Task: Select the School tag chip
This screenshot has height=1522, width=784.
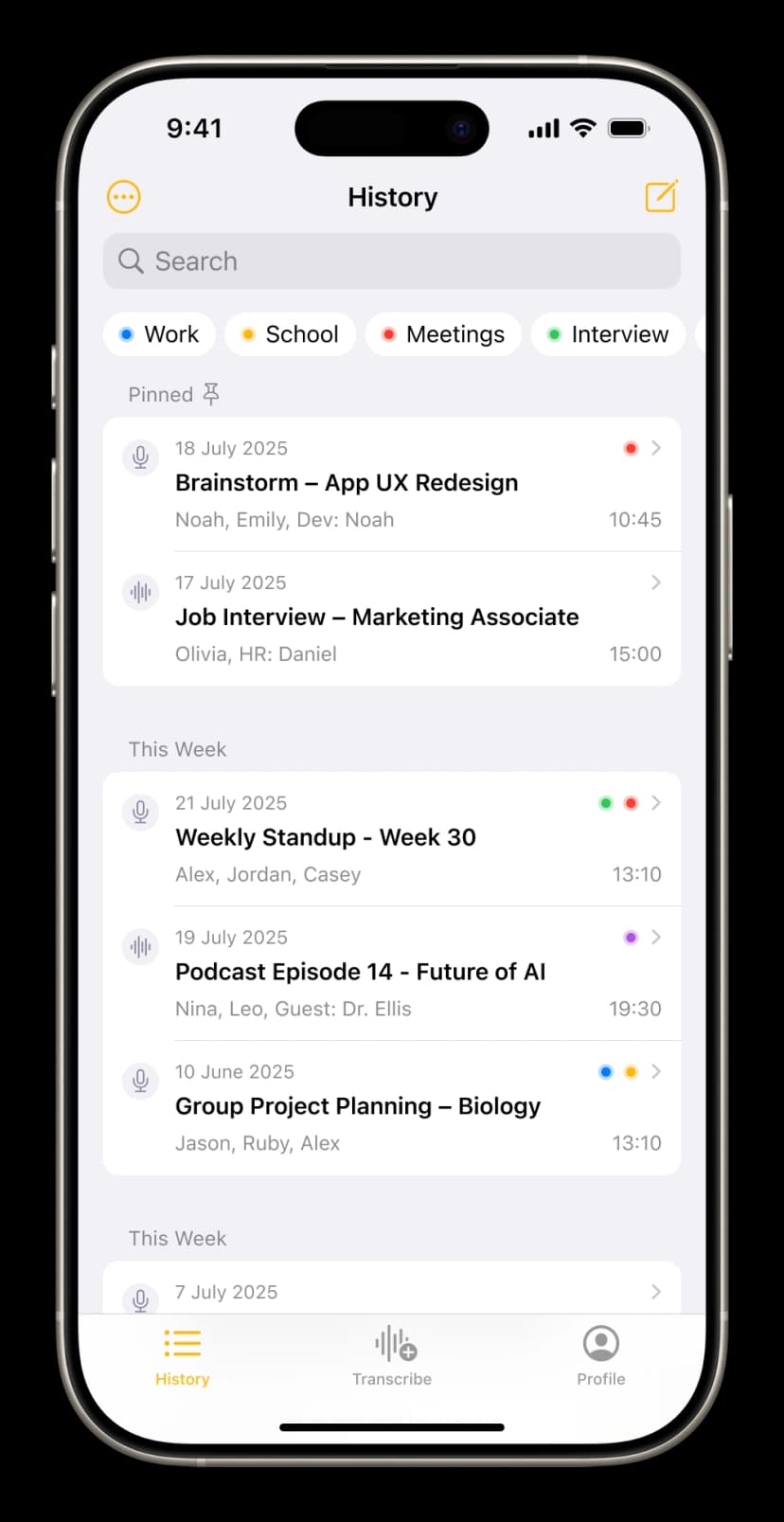Action: [290, 334]
